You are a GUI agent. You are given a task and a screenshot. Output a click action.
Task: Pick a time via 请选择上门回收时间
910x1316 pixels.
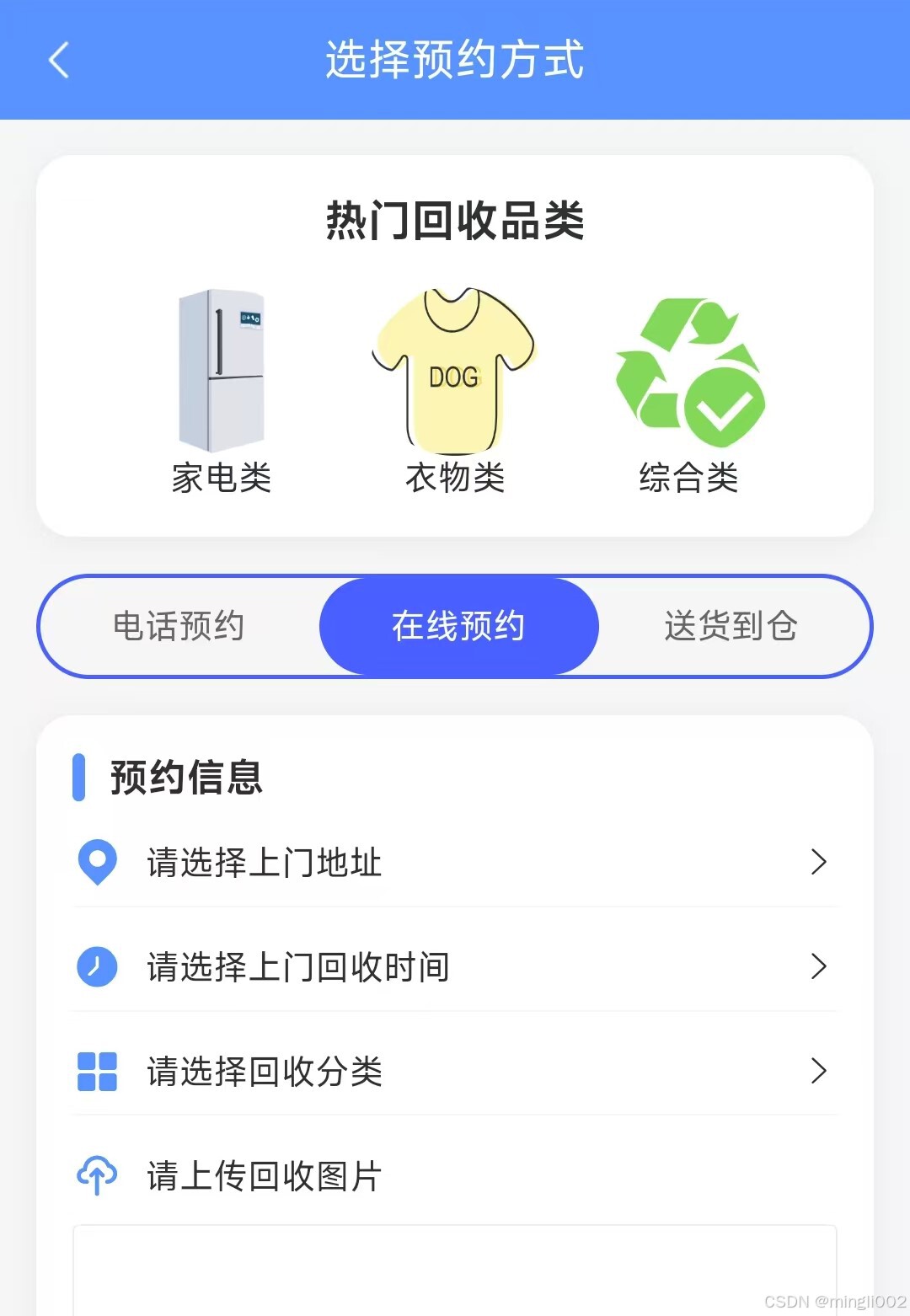(455, 966)
